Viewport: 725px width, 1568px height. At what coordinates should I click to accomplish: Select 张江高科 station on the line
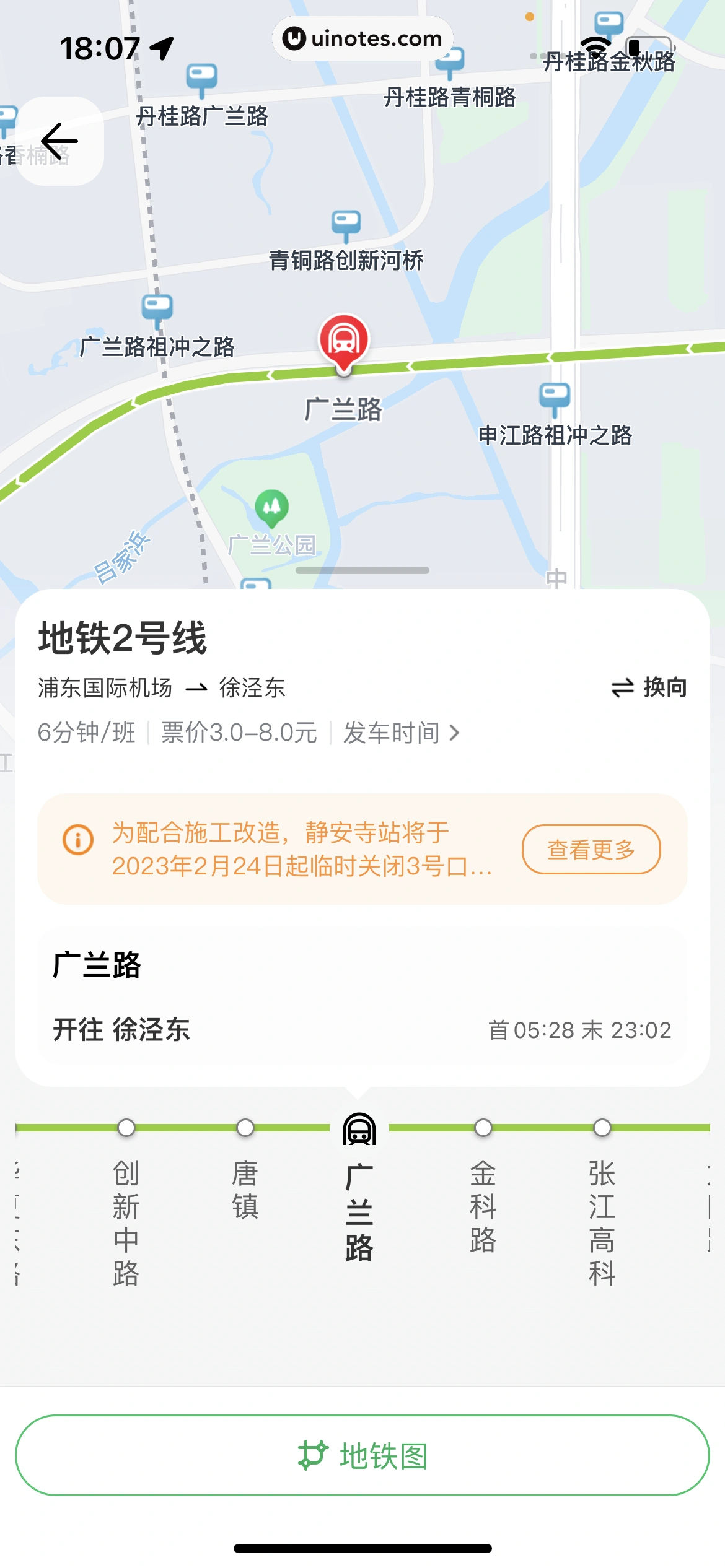point(602,1128)
